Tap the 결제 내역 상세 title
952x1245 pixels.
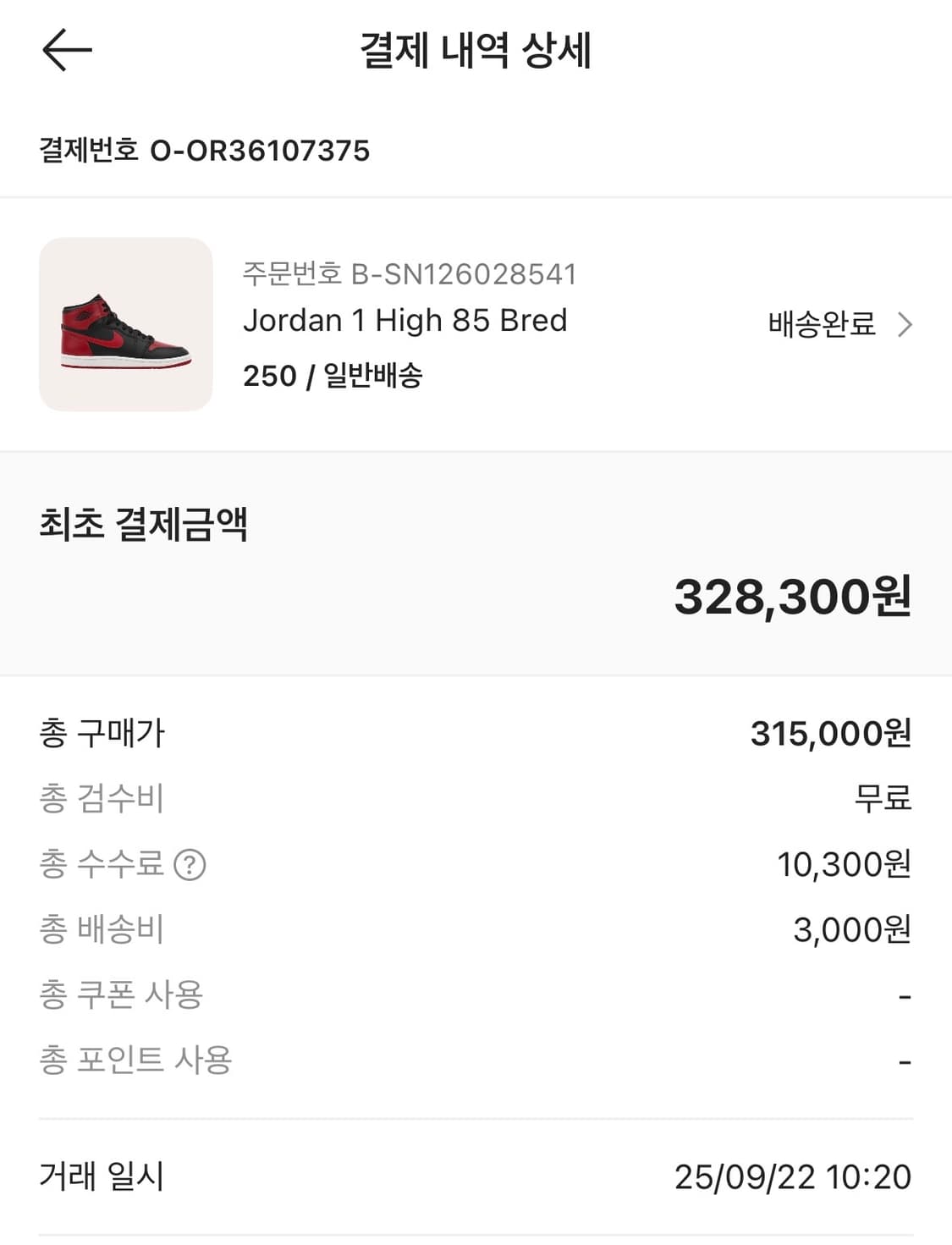[476, 52]
